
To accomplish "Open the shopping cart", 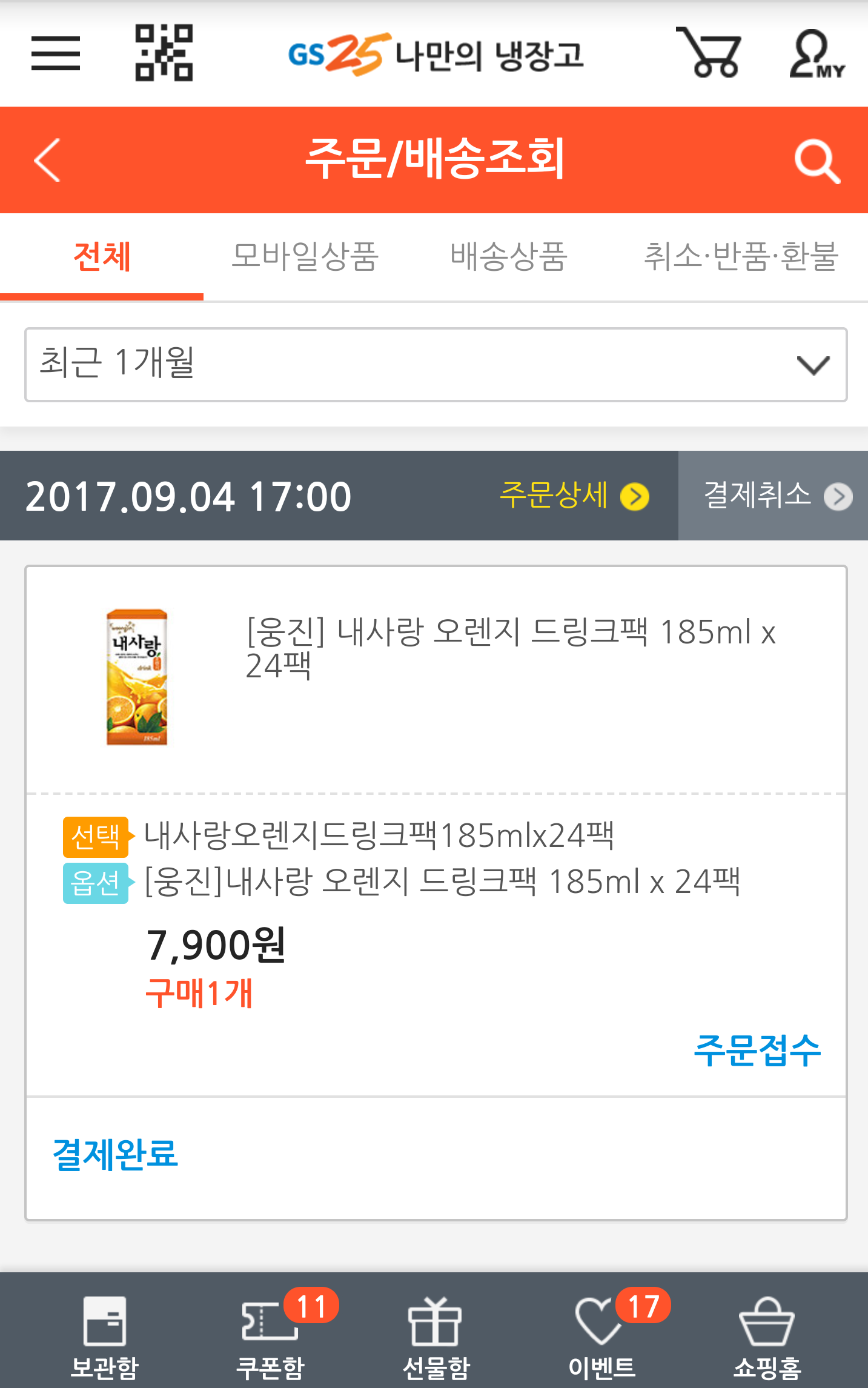I will pos(709,52).
